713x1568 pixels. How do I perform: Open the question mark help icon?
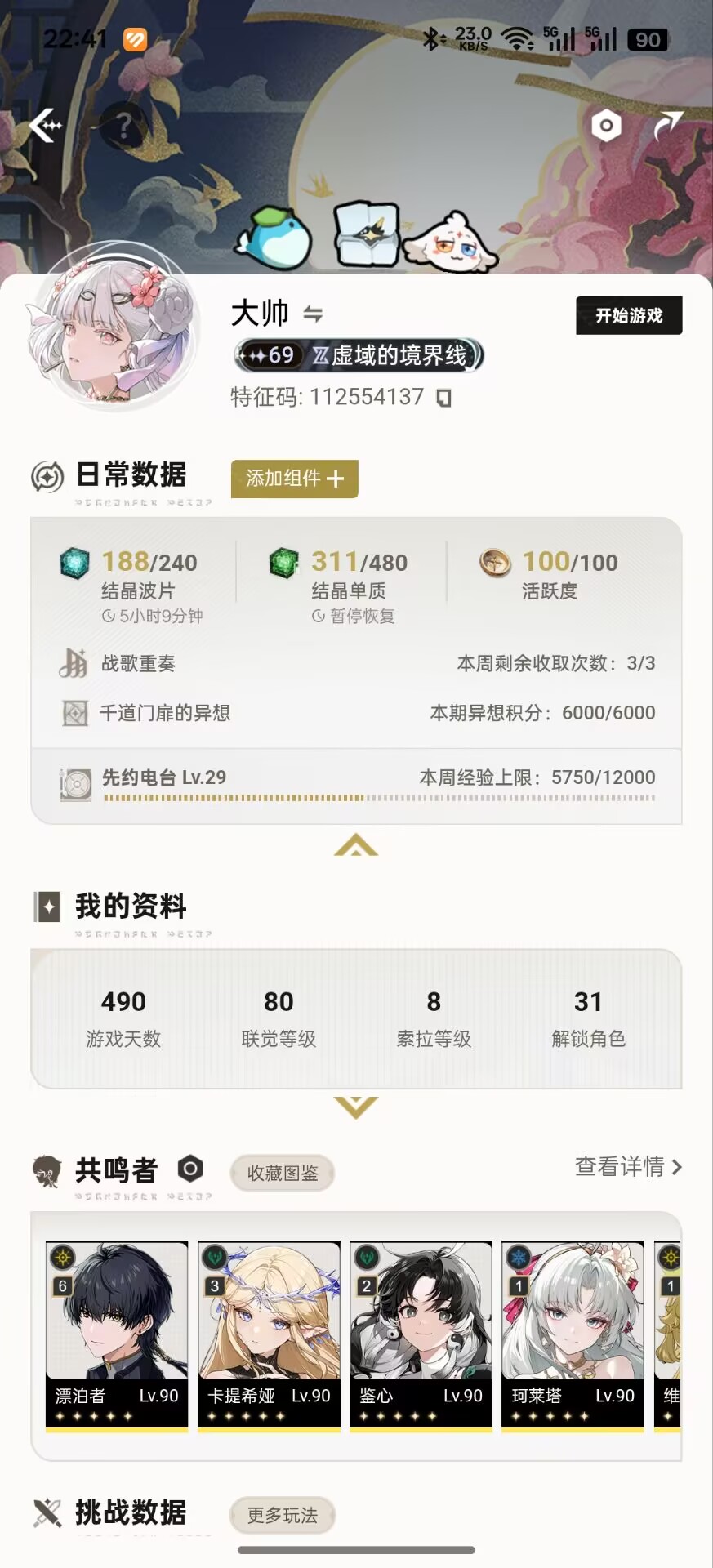[124, 127]
